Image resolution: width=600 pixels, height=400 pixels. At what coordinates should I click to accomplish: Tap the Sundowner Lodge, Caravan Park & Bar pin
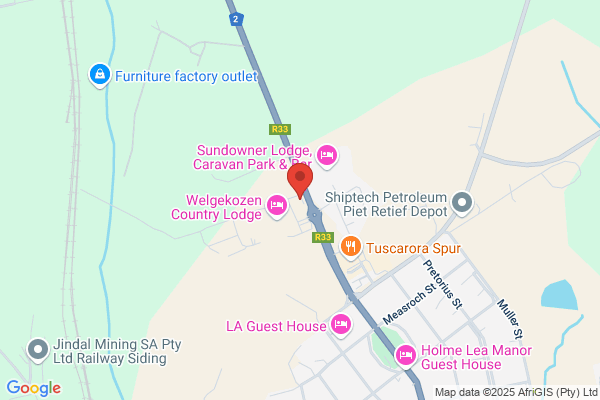click(x=327, y=157)
